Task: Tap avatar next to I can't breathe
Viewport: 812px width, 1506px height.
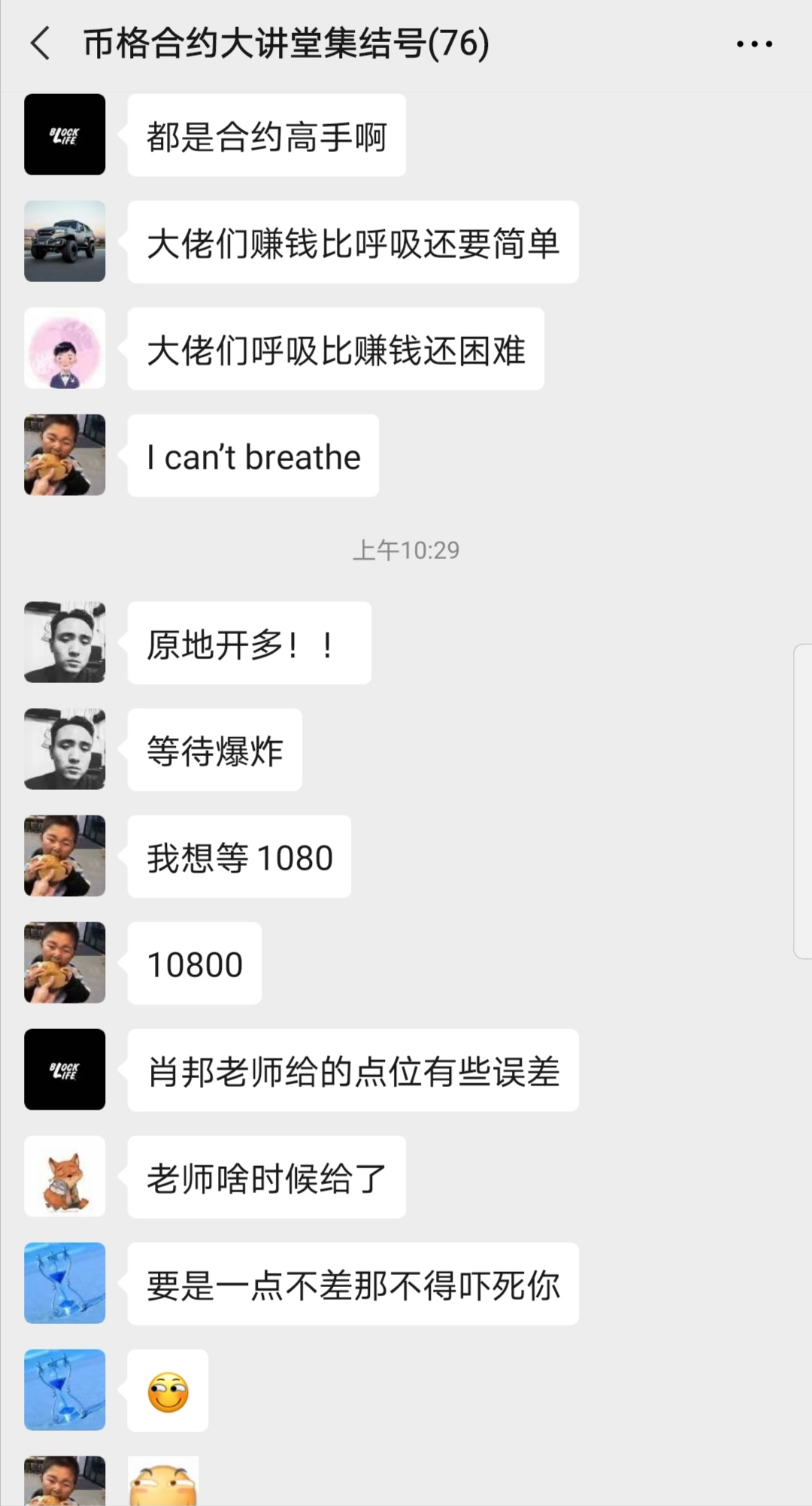Action: [x=65, y=455]
